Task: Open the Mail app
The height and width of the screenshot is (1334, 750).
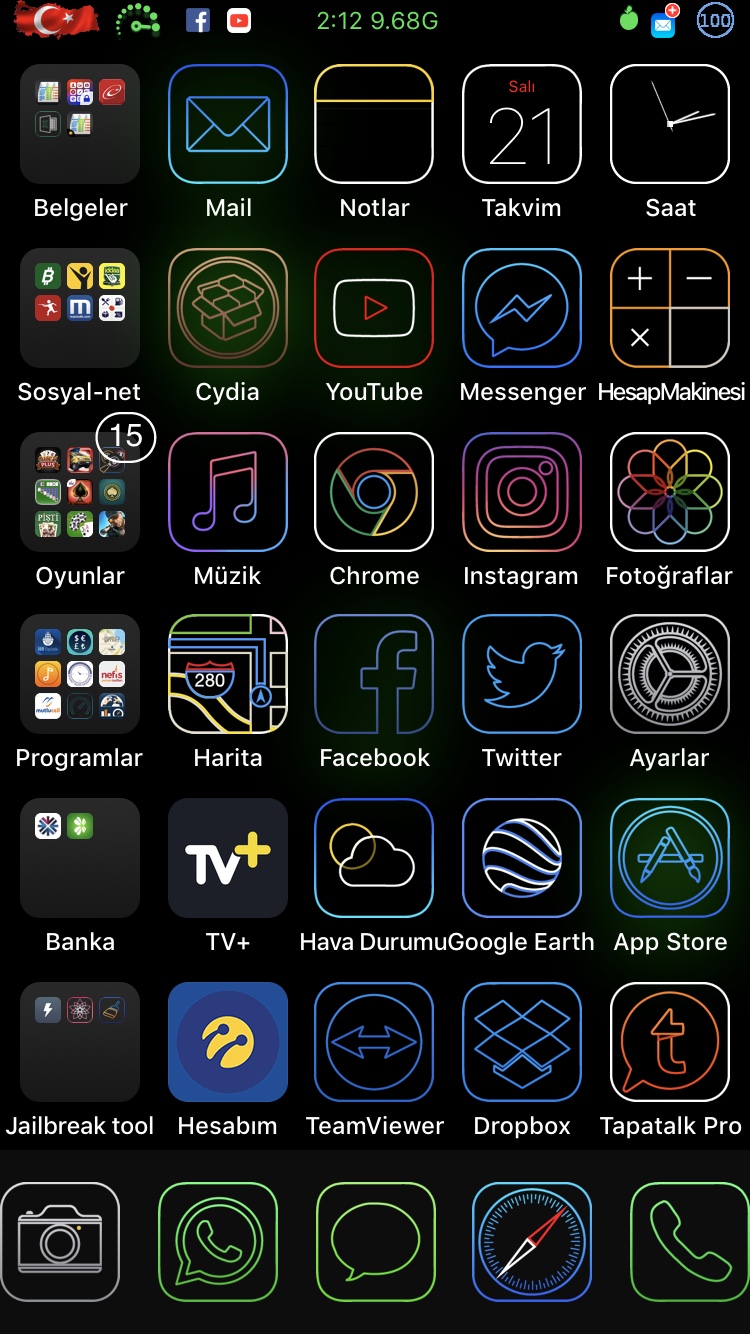Action: pos(228,124)
